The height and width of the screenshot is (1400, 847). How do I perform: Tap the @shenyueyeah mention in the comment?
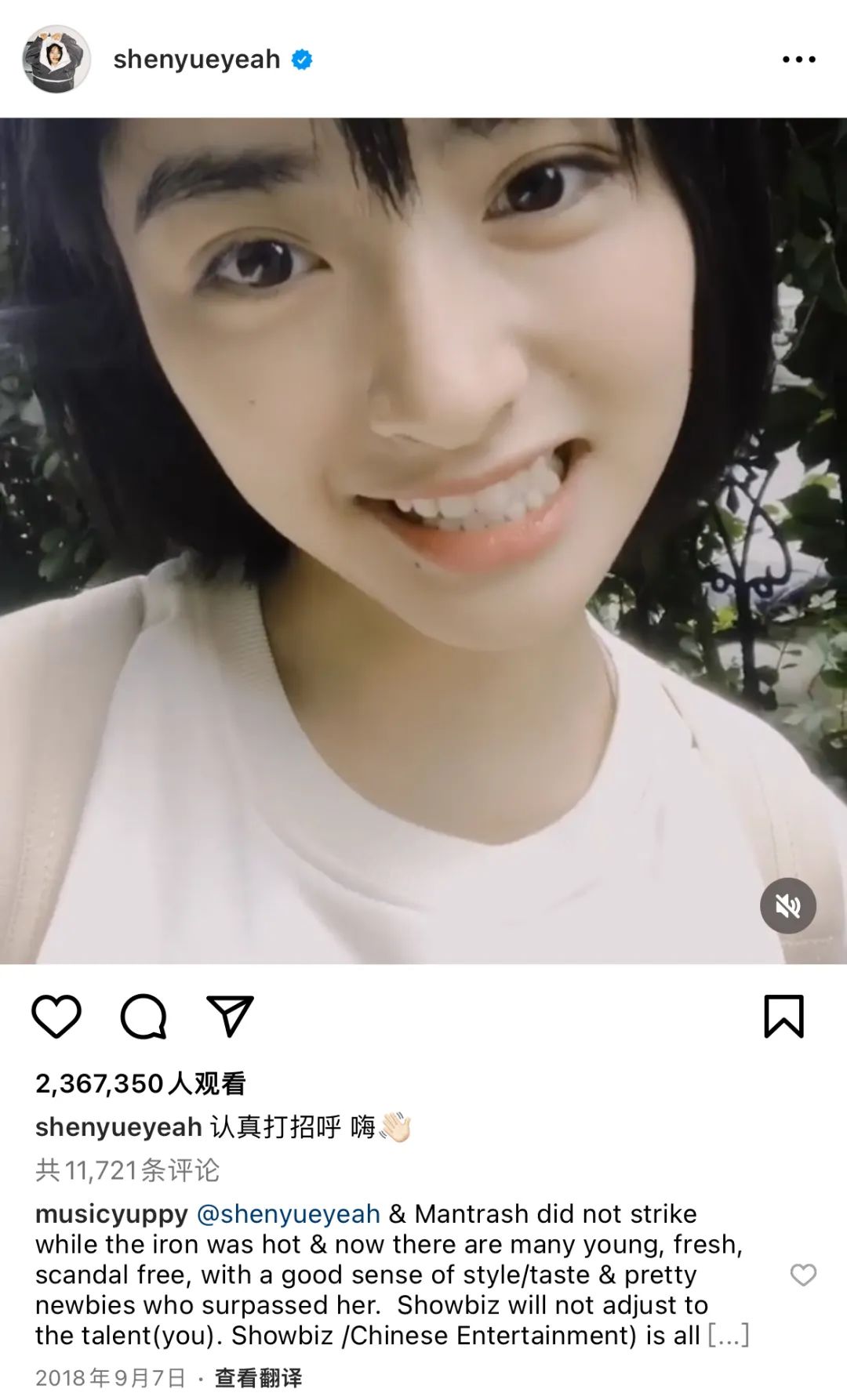tap(288, 1213)
